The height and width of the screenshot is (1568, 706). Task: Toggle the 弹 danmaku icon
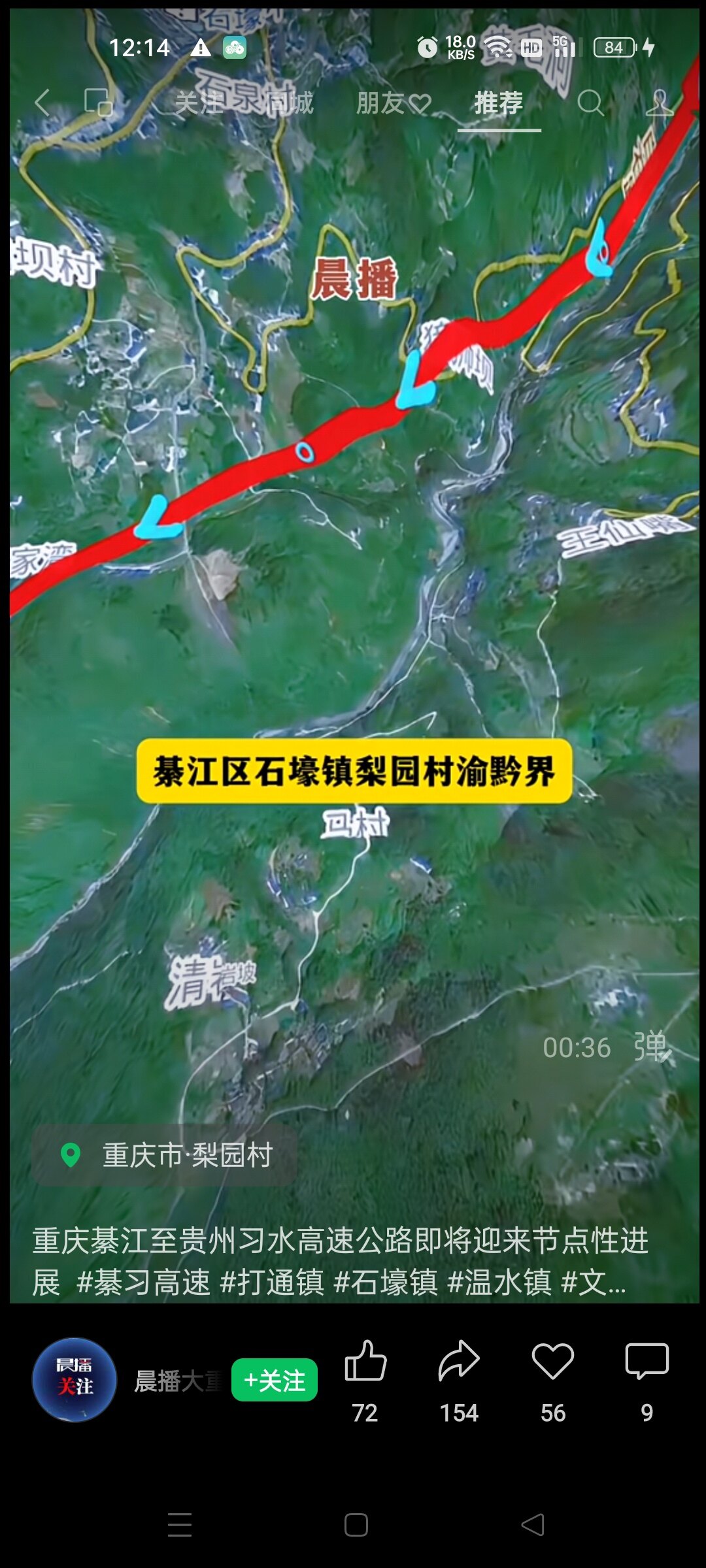click(x=652, y=1047)
